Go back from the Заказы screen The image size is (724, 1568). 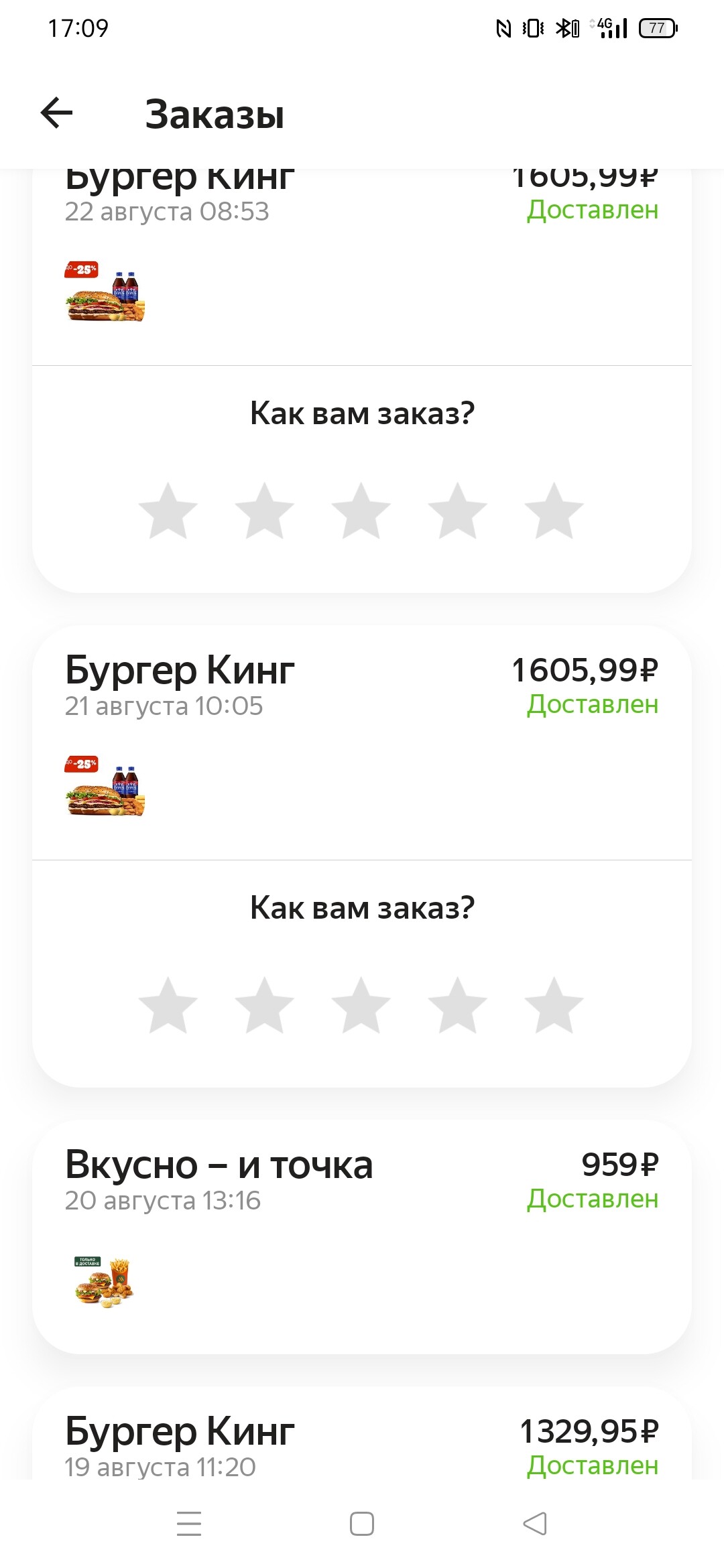[57, 113]
